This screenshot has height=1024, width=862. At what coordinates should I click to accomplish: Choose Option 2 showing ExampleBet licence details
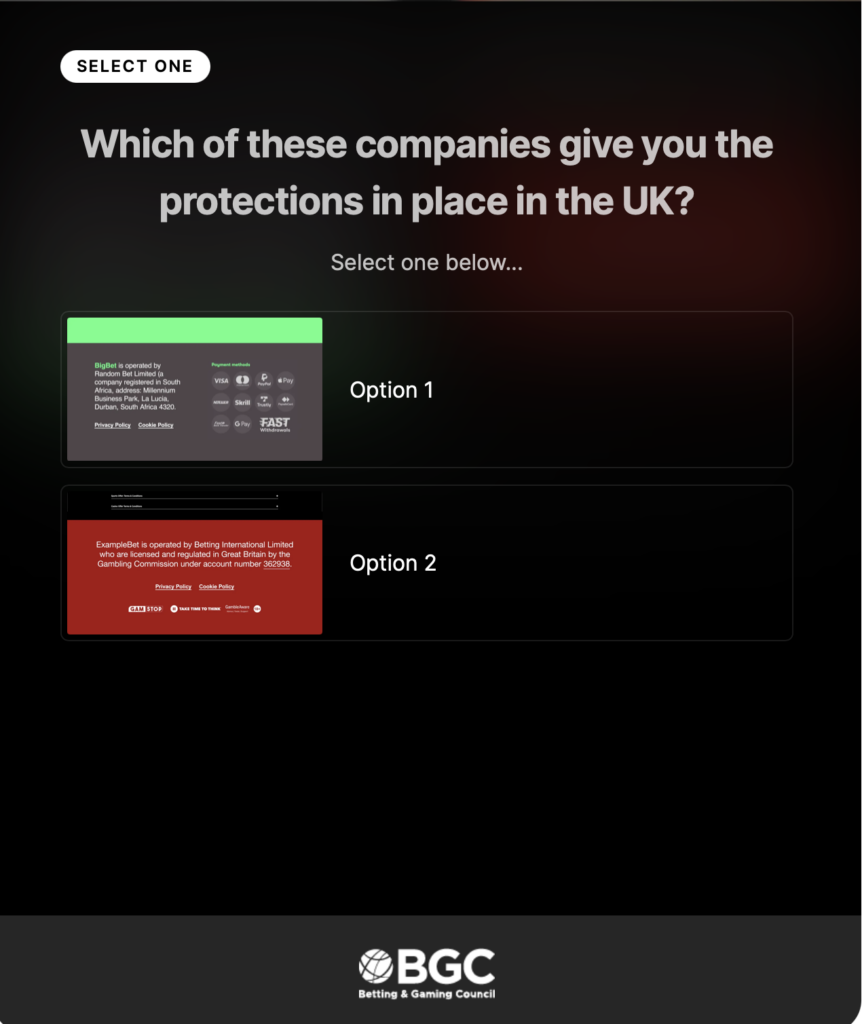(426, 563)
